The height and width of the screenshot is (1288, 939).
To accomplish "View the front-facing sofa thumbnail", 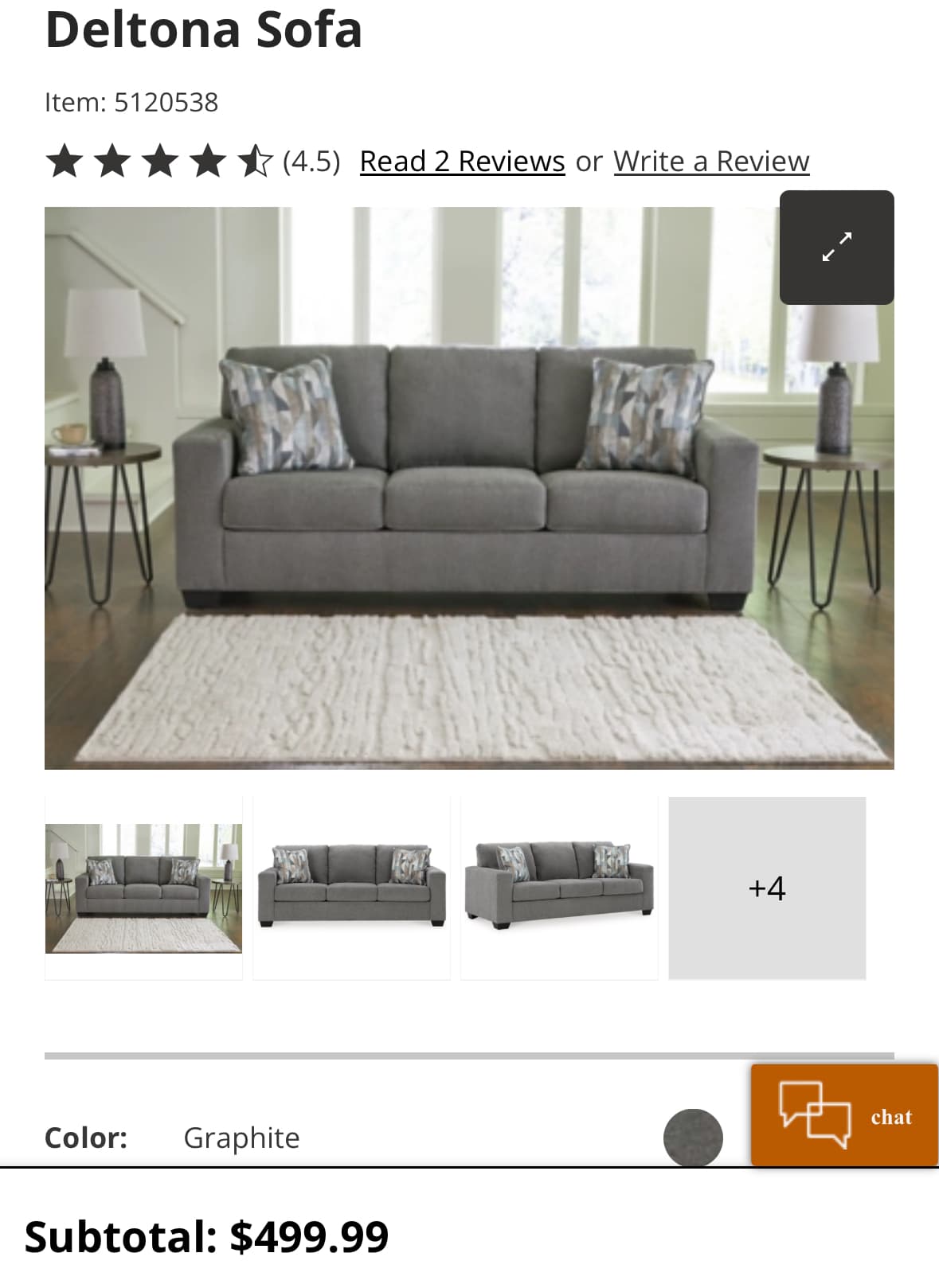I will click(x=351, y=888).
